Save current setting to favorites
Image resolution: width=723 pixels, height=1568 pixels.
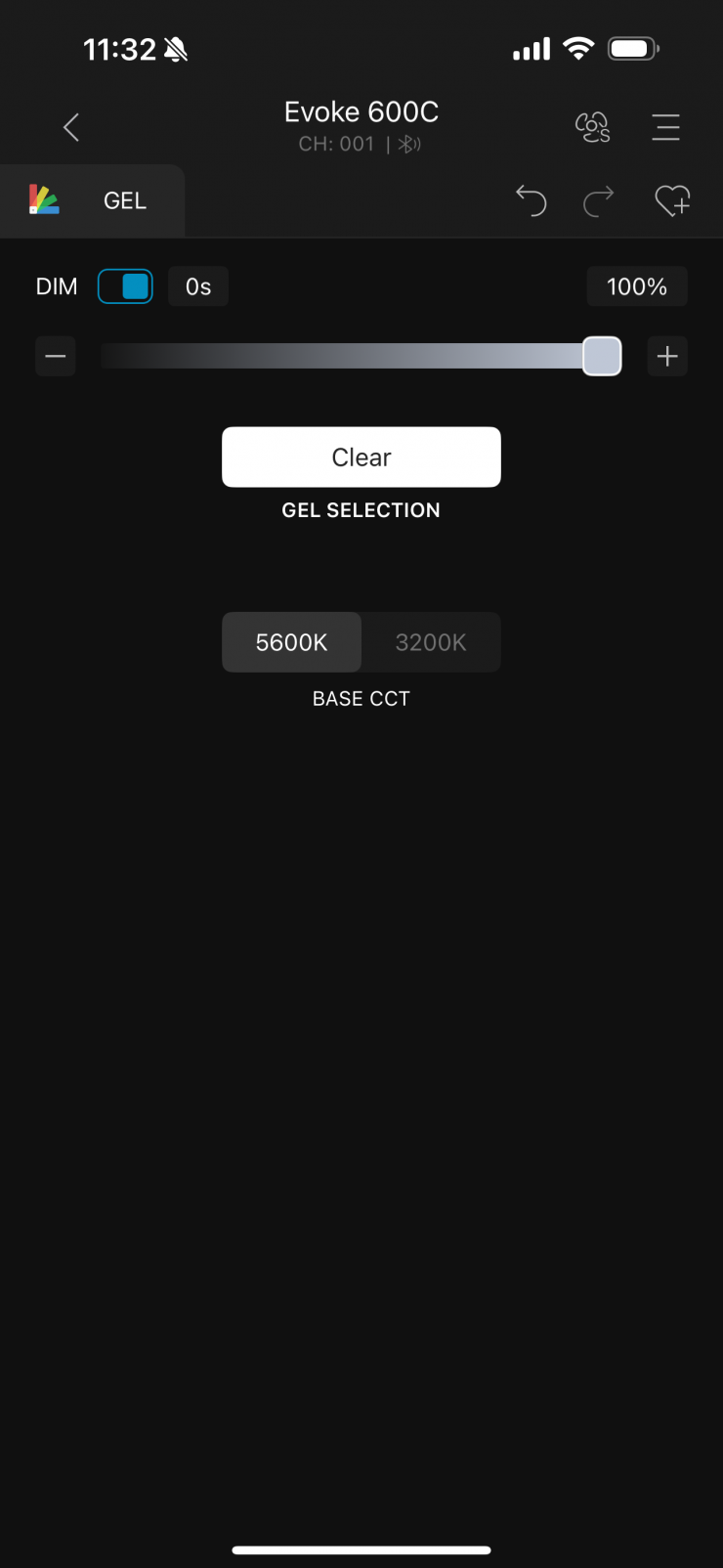672,200
